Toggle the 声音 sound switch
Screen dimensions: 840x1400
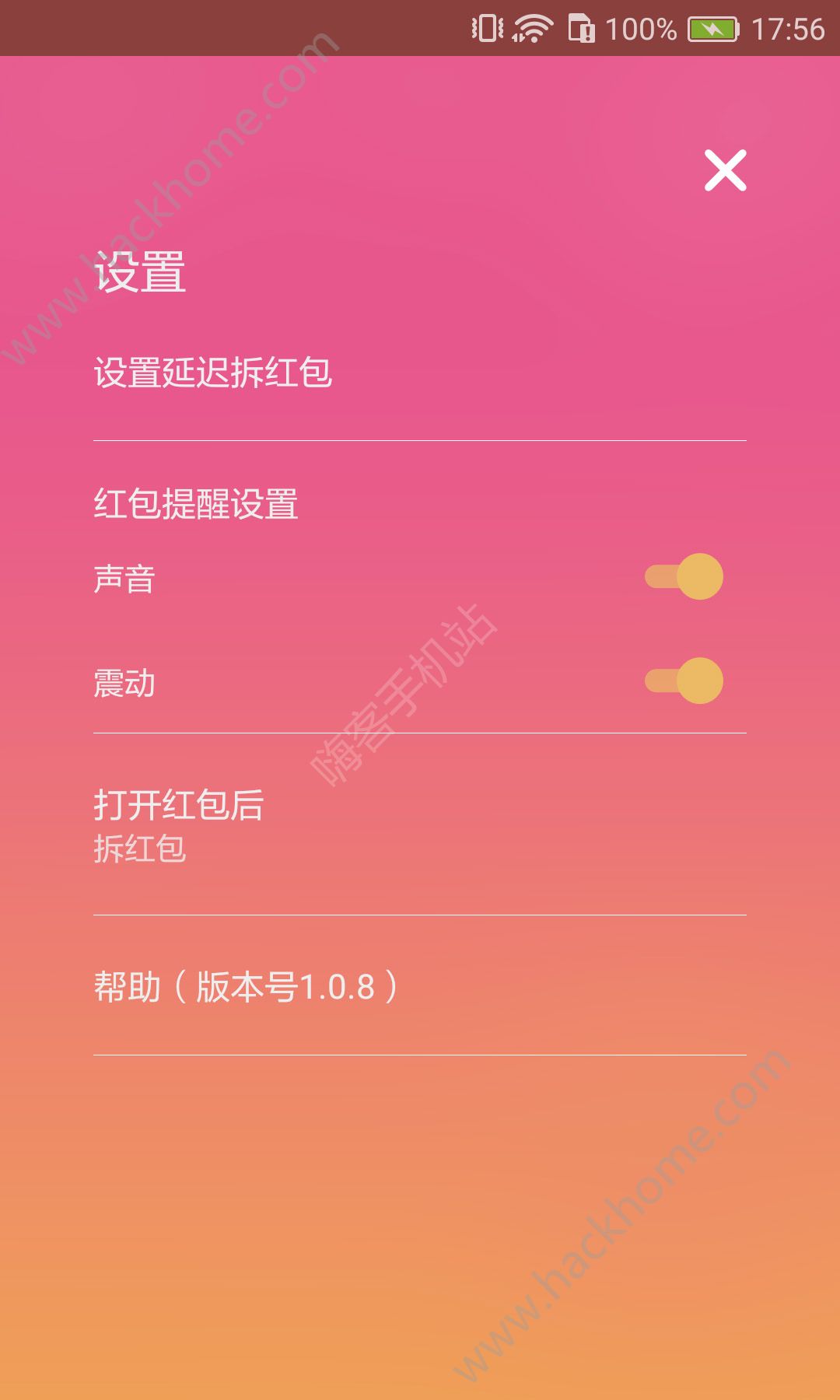[x=684, y=577]
